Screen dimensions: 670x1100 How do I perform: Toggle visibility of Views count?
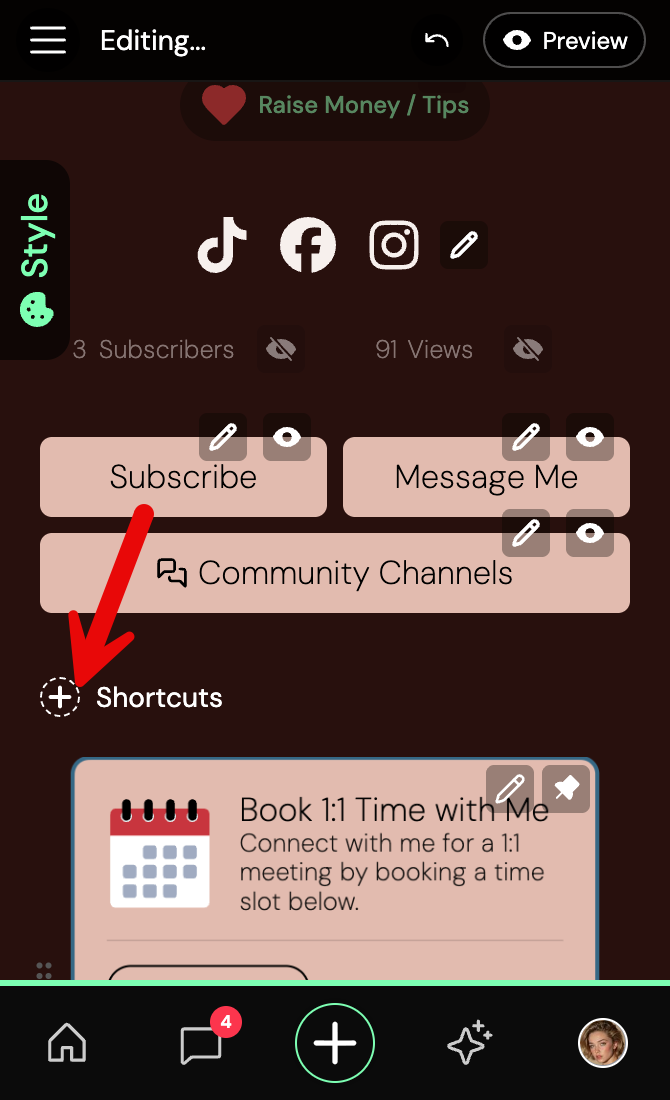[x=527, y=349]
